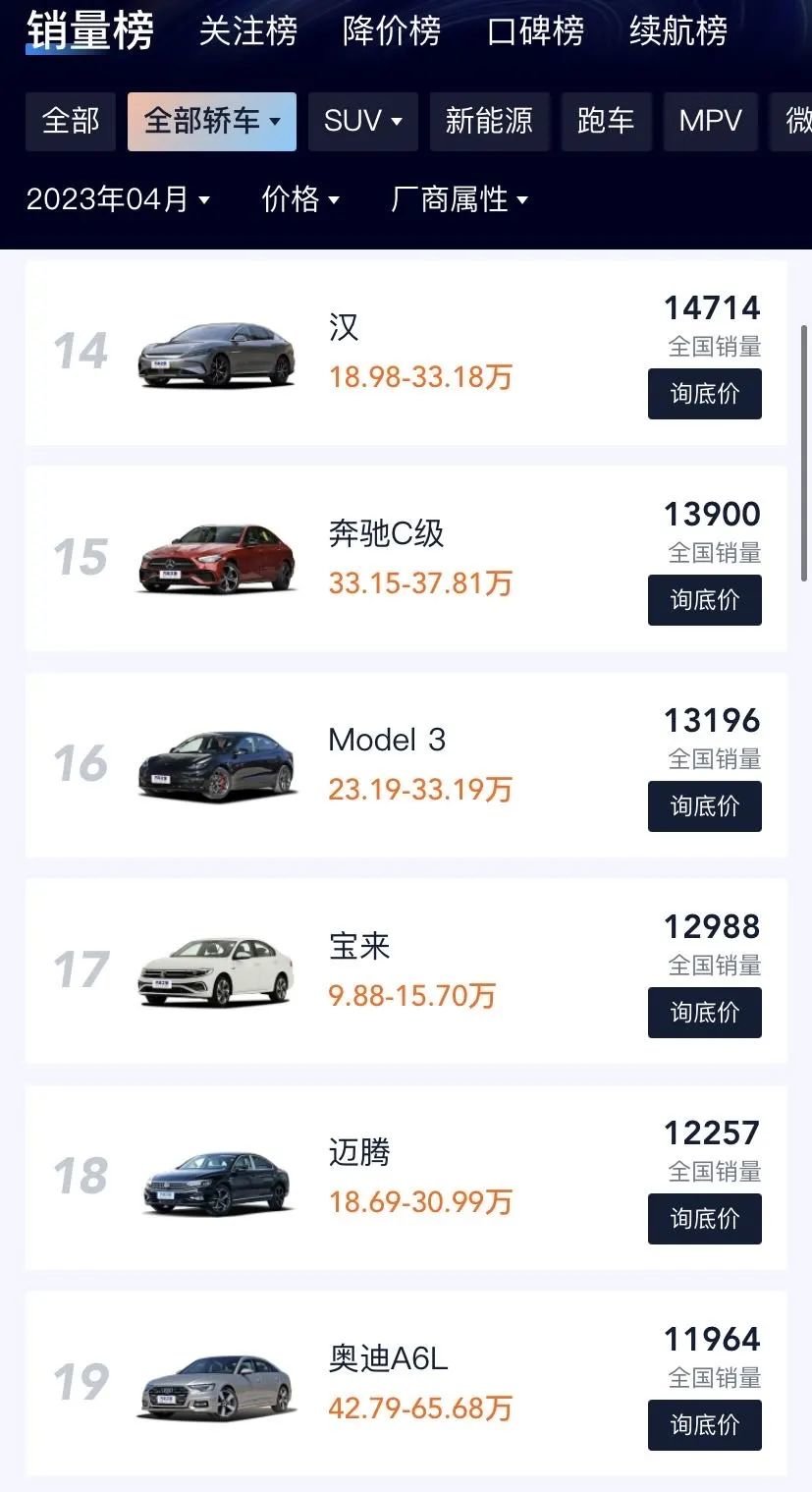Expand the 价格 filter
The image size is (812, 1492).
tap(300, 199)
